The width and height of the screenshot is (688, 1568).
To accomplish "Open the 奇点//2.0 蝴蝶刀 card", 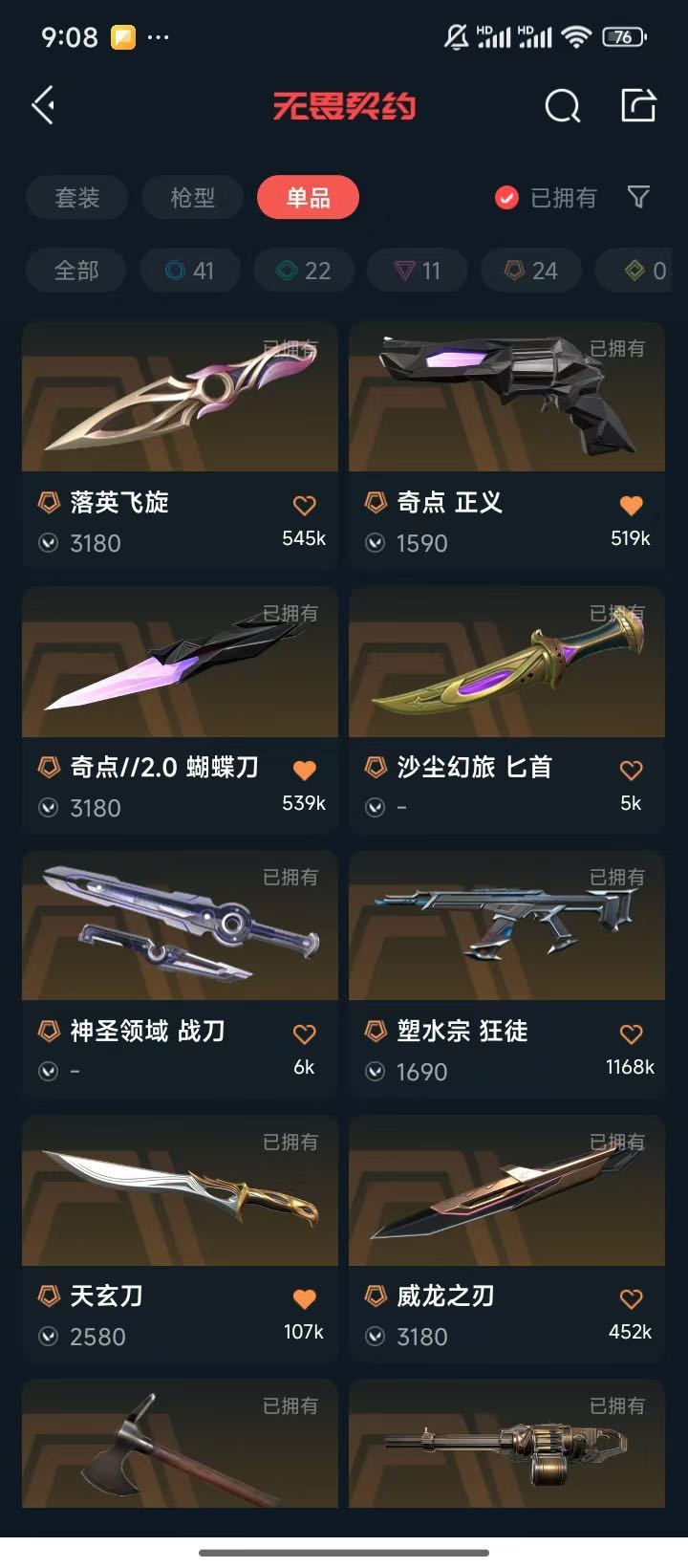I will (180, 711).
